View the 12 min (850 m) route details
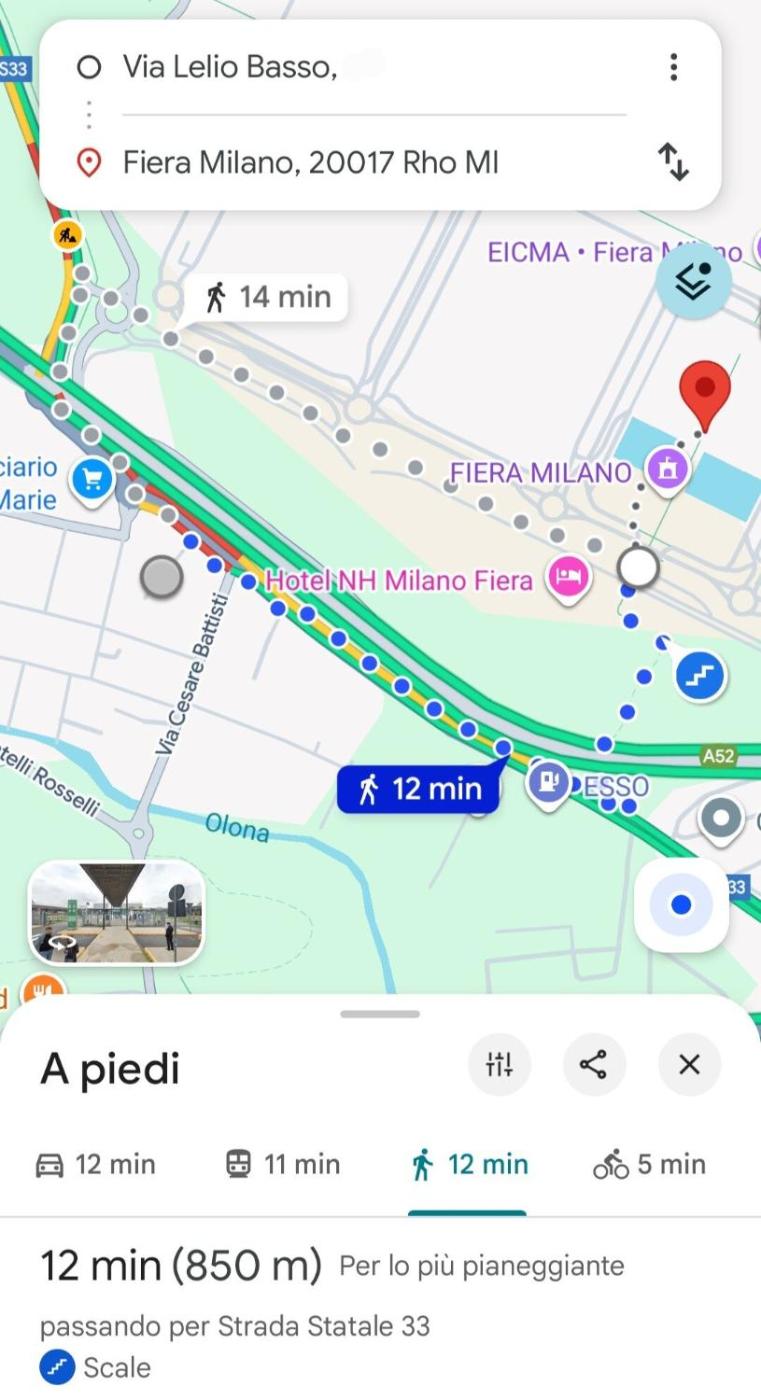 click(180, 1266)
